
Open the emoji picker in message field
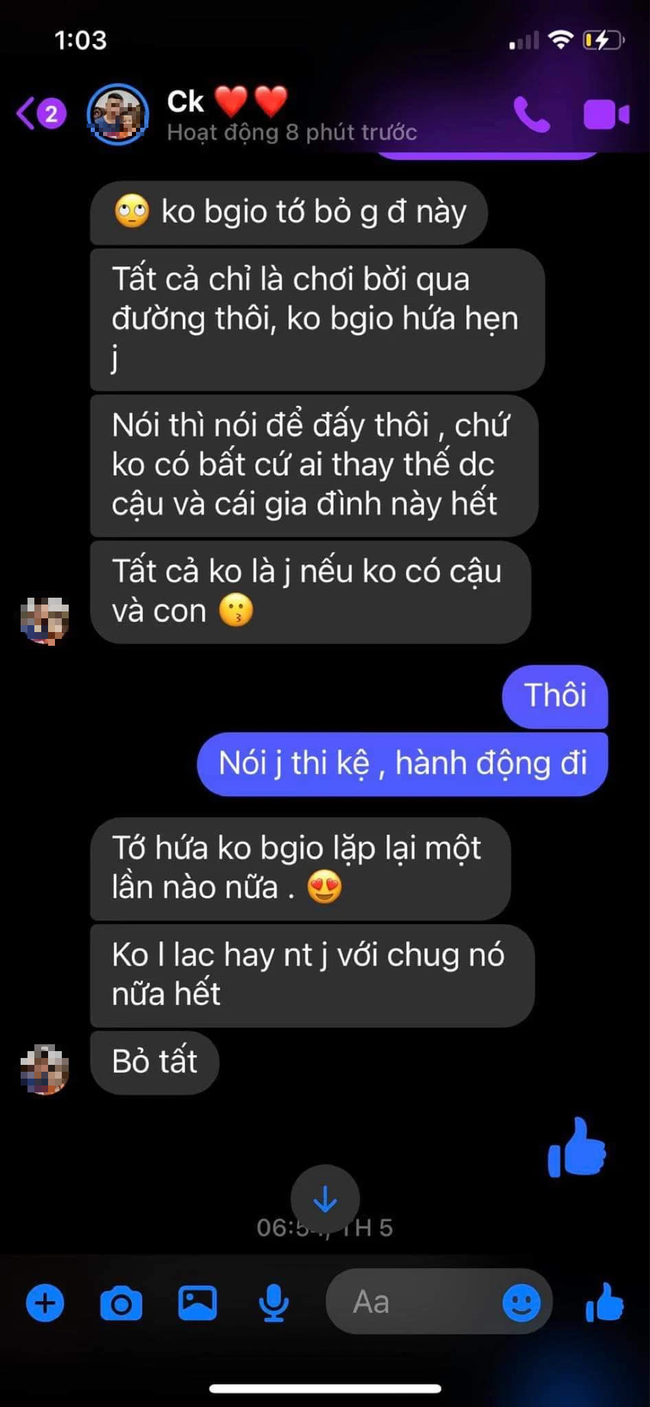[x=521, y=1302]
